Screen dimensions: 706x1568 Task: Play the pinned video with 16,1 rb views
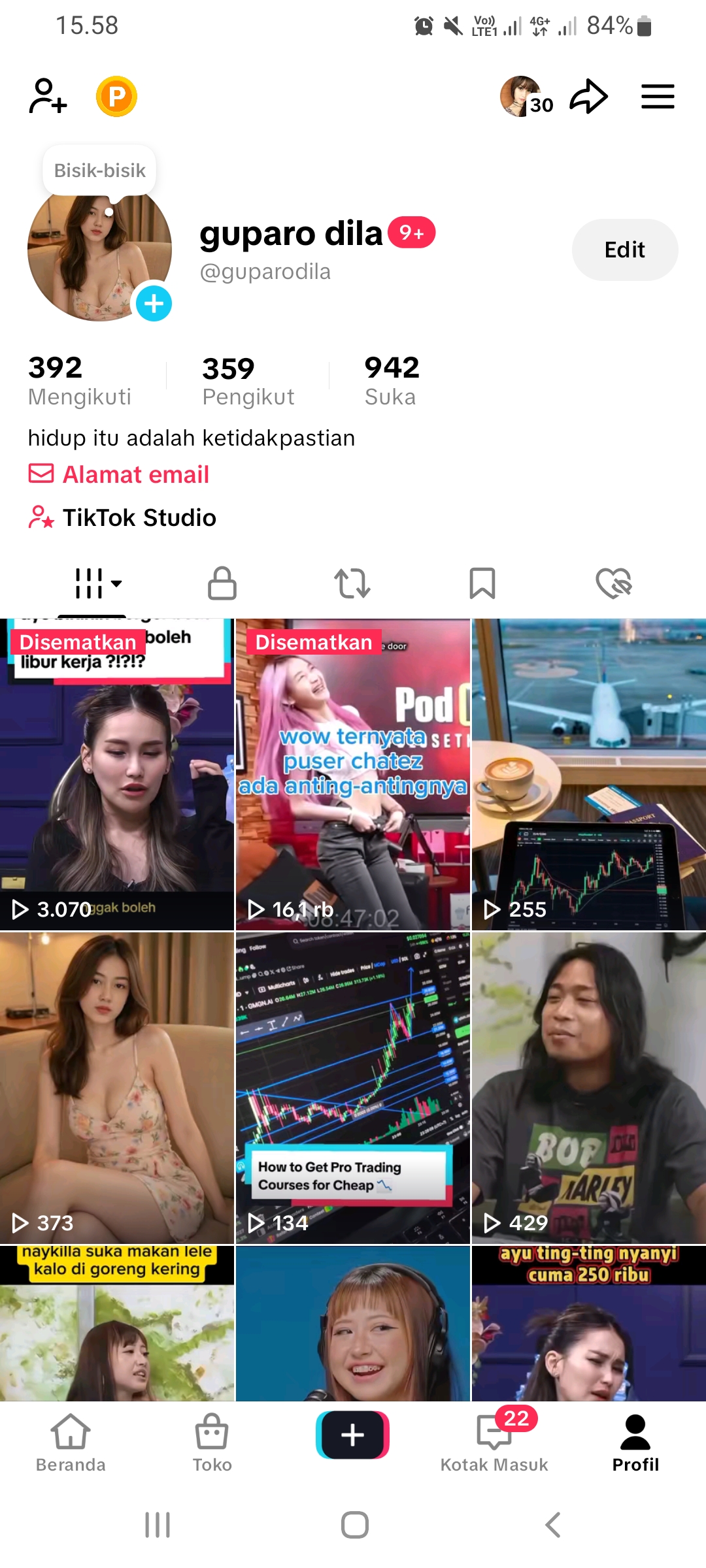pos(353,774)
